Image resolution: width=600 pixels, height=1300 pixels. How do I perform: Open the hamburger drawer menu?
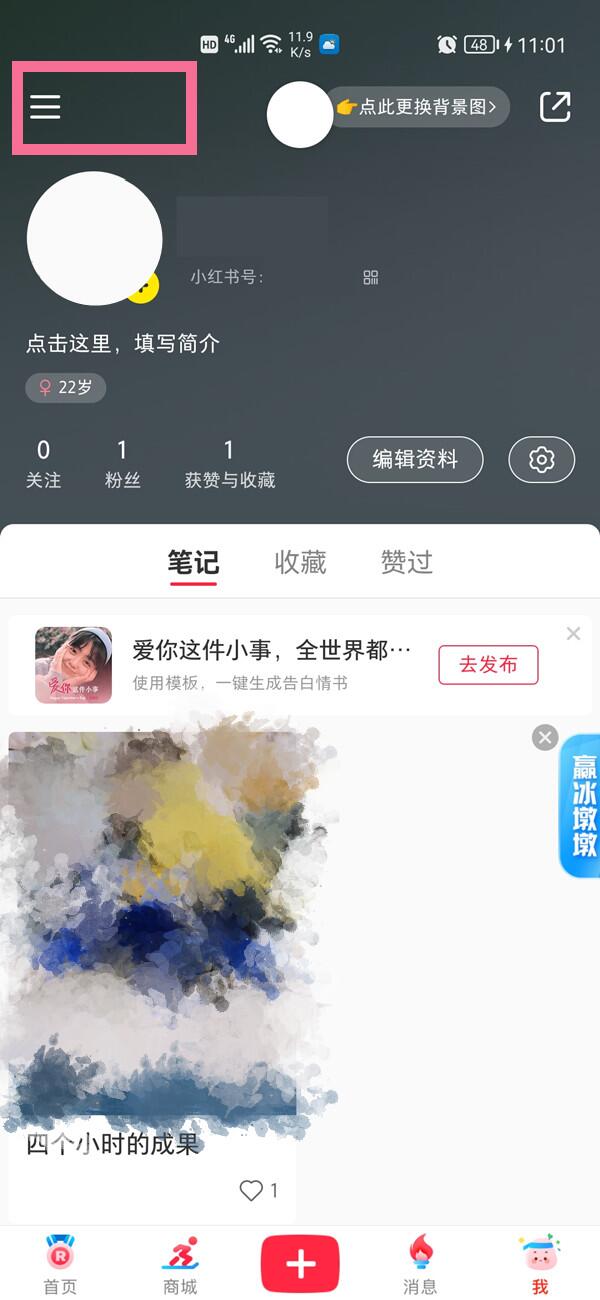[45, 107]
